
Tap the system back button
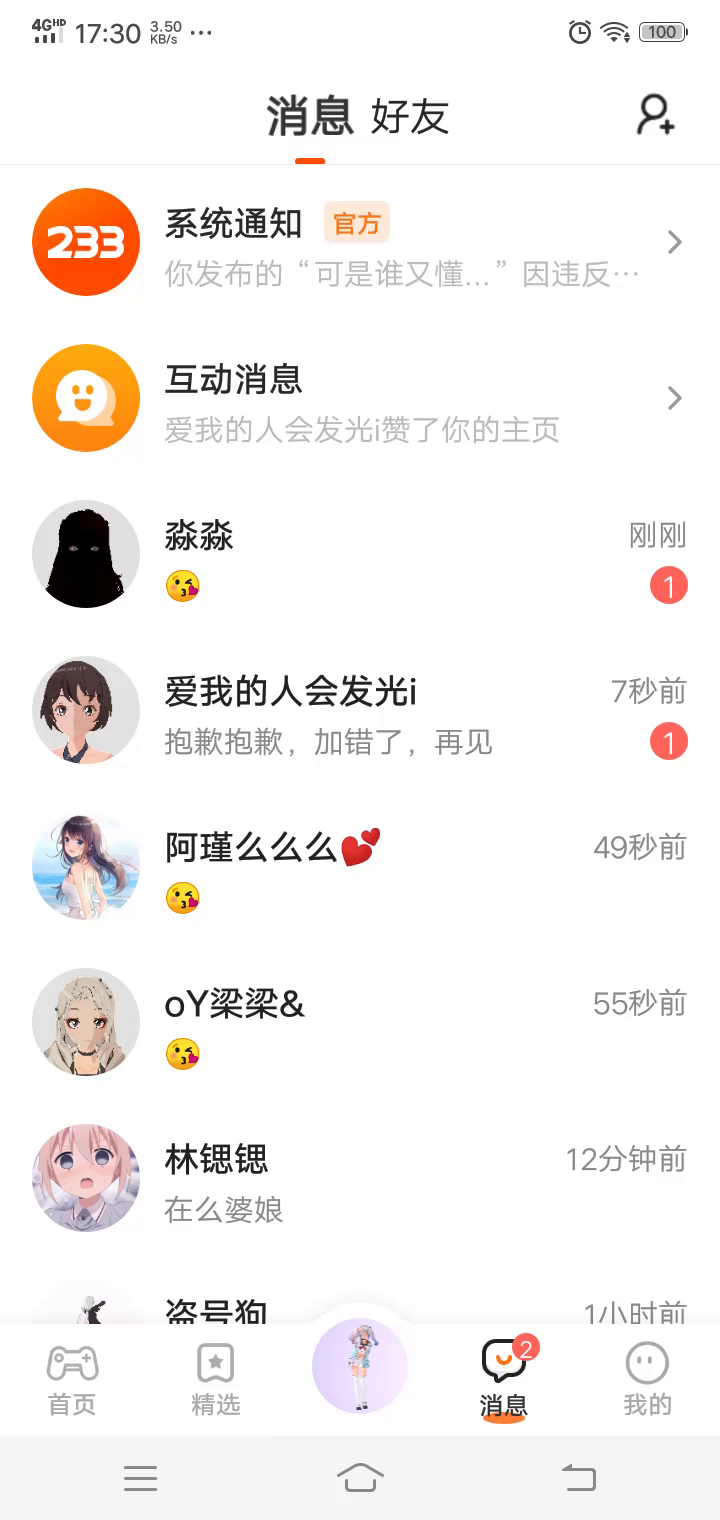[x=578, y=1477]
